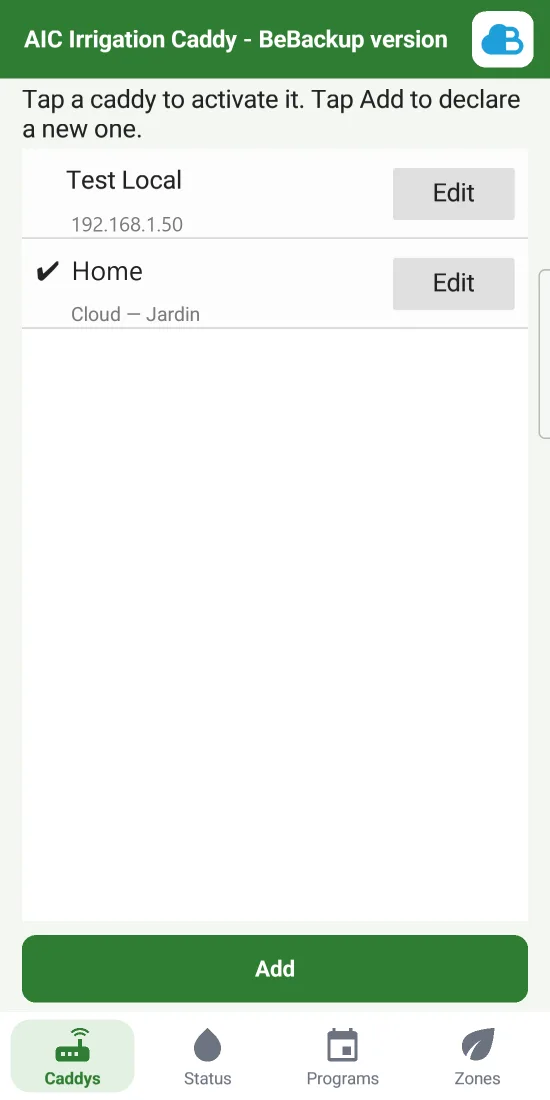Tap the Caddys tab
The image size is (550, 1100).
[x=72, y=1057]
